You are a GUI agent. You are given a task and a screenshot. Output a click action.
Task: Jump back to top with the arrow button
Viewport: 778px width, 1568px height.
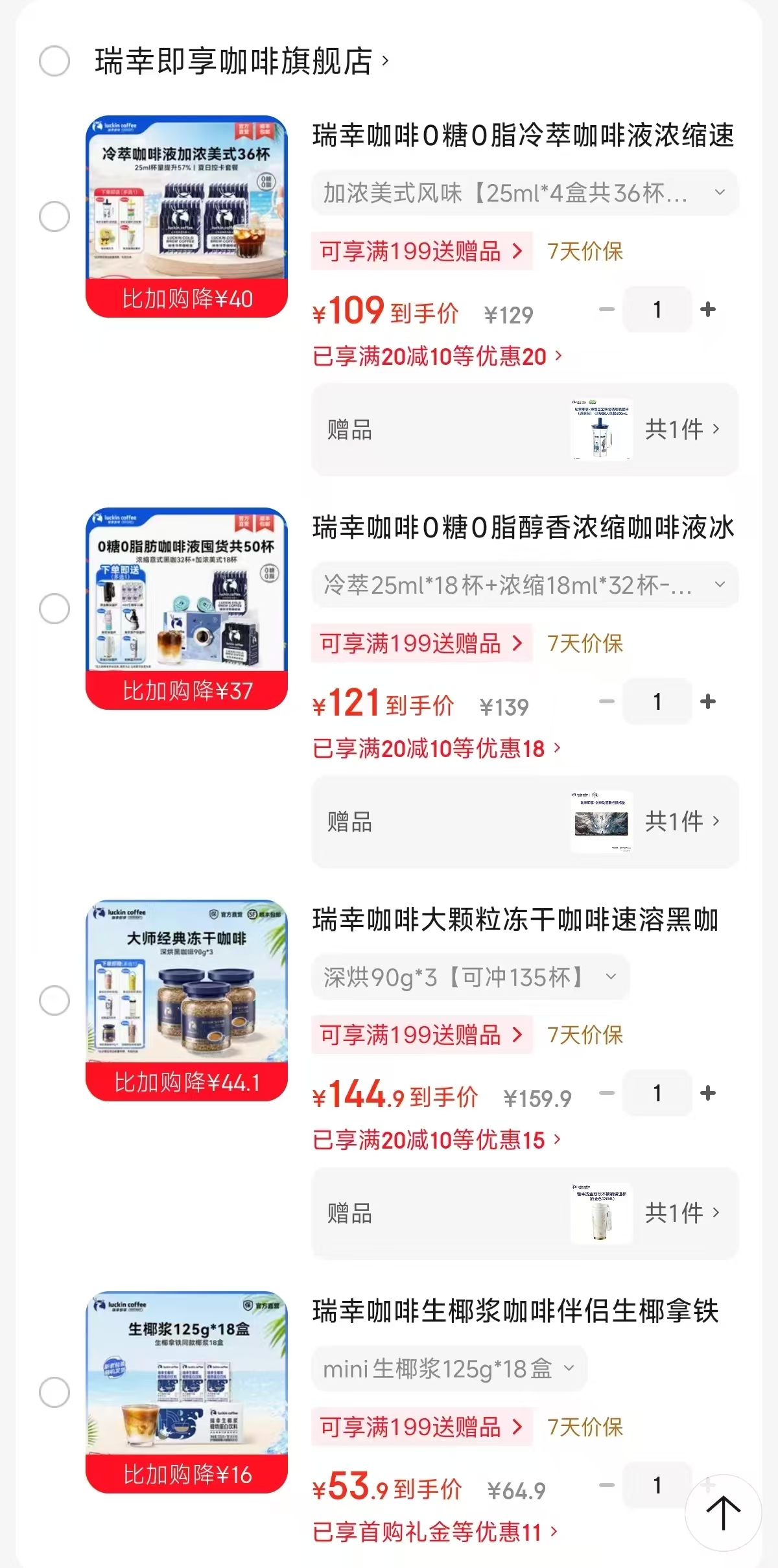(723, 1512)
